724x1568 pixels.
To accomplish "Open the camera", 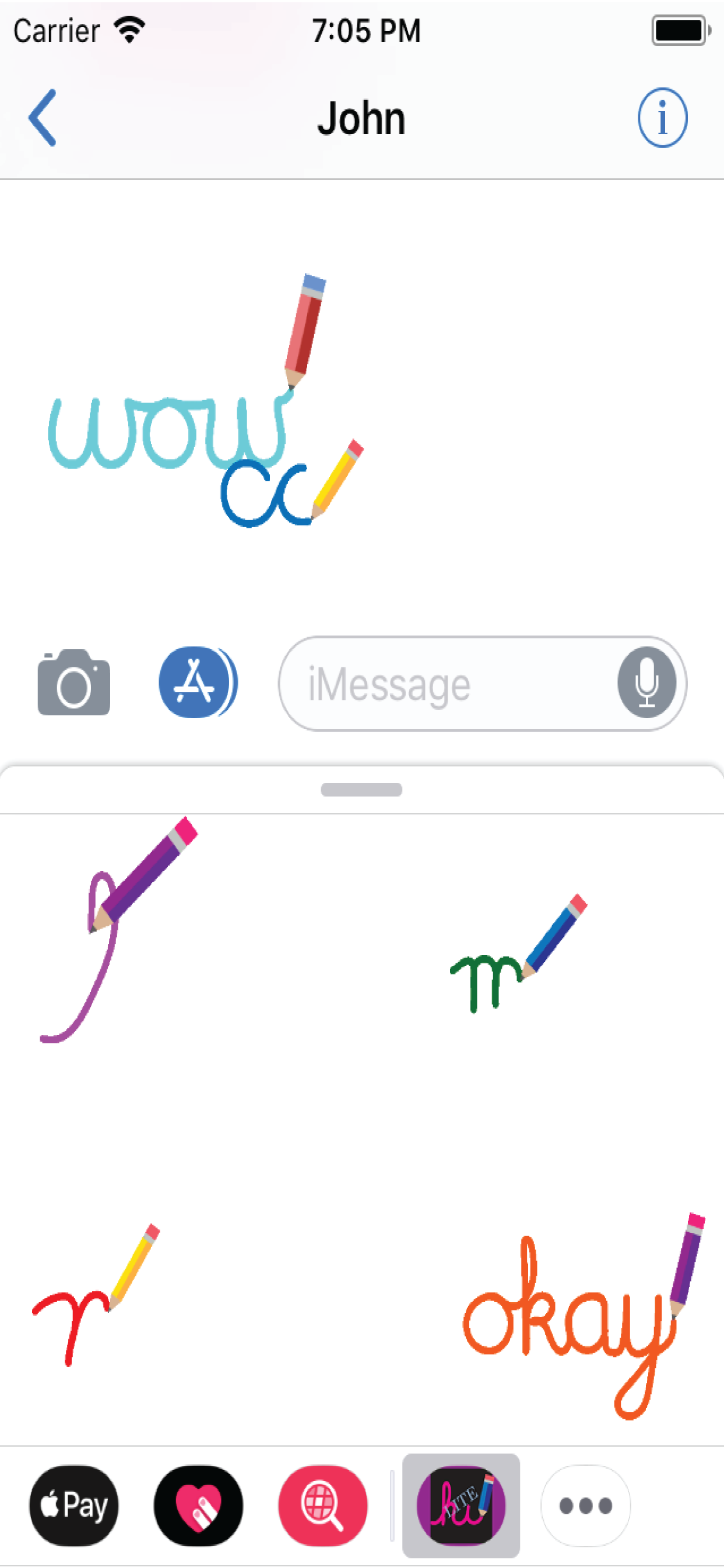I will 73,682.
